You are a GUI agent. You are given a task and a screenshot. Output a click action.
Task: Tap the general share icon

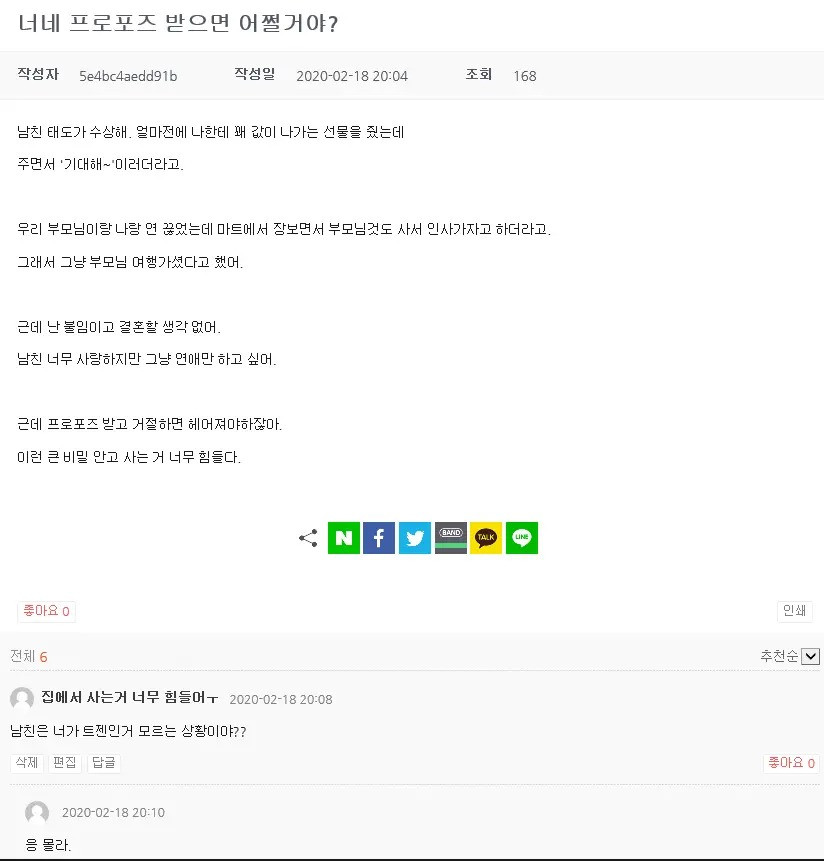[x=308, y=538]
